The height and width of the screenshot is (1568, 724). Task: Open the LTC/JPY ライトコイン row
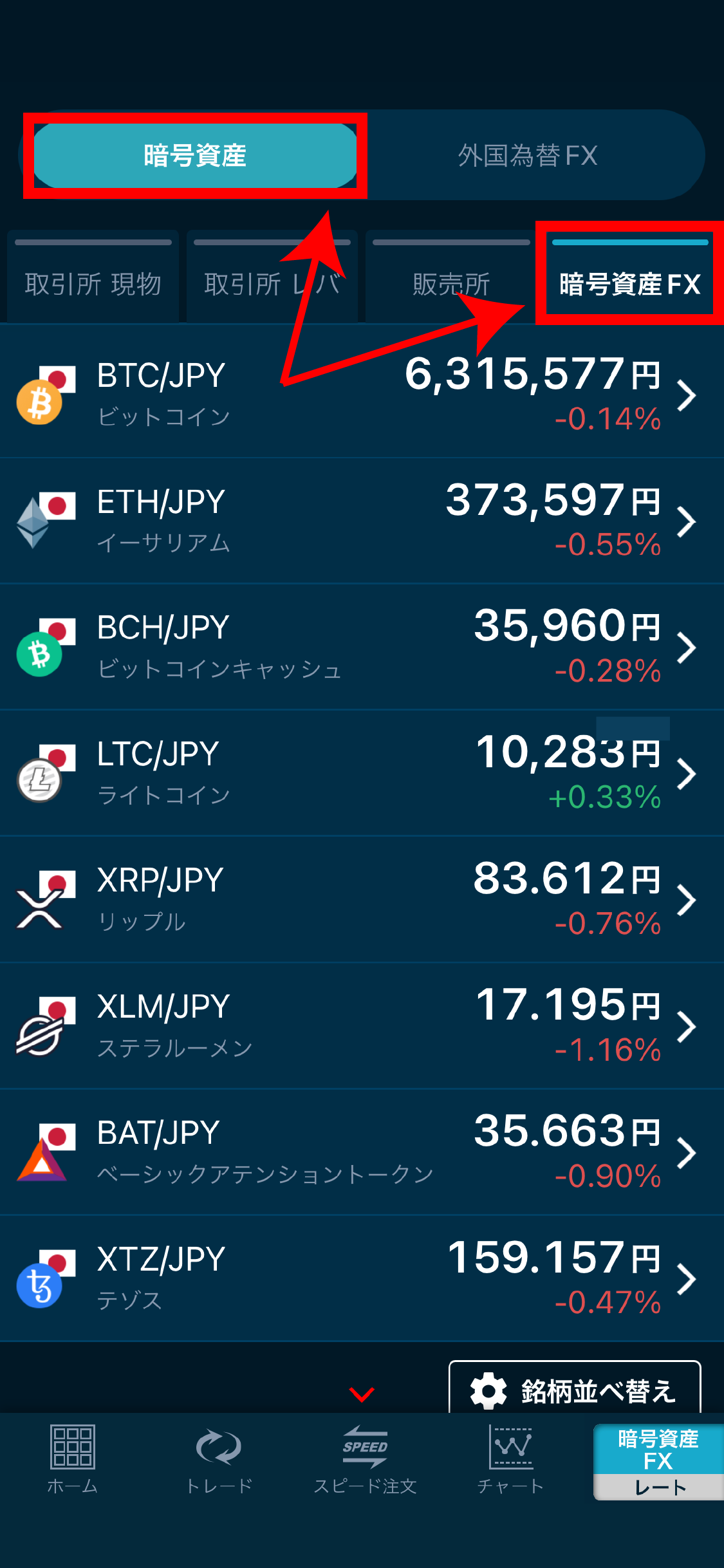(362, 772)
